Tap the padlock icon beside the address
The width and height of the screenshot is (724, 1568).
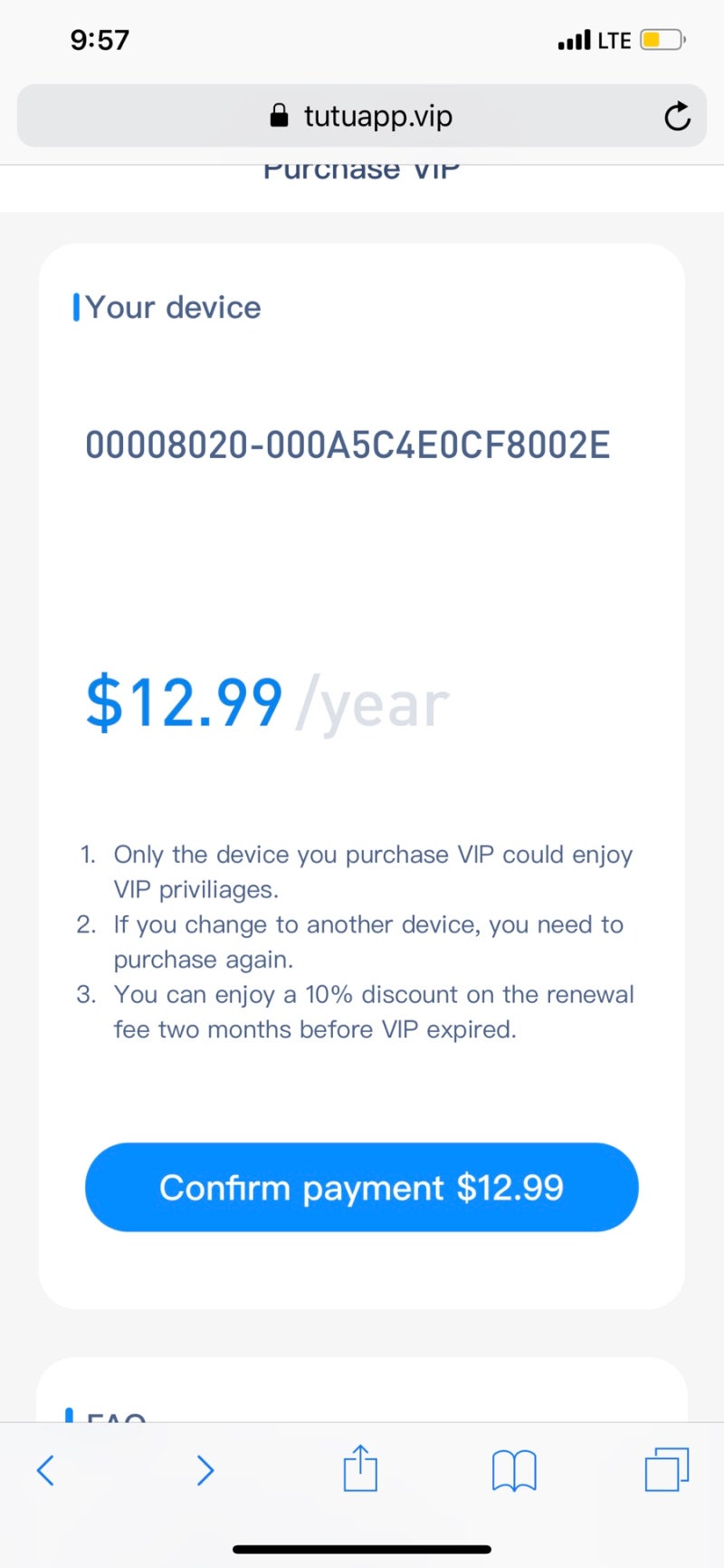(x=277, y=116)
